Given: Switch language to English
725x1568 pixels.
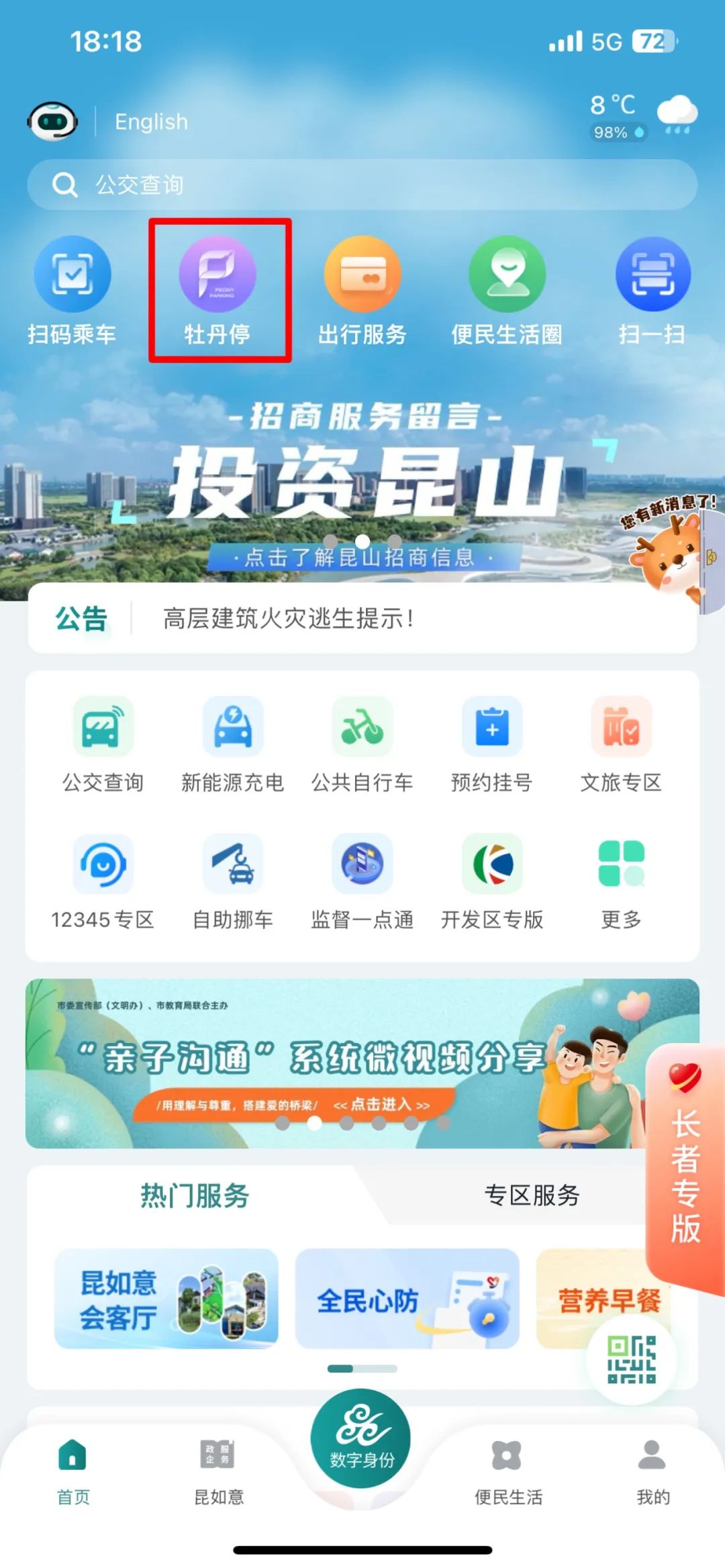Looking at the screenshot, I should coord(151,121).
